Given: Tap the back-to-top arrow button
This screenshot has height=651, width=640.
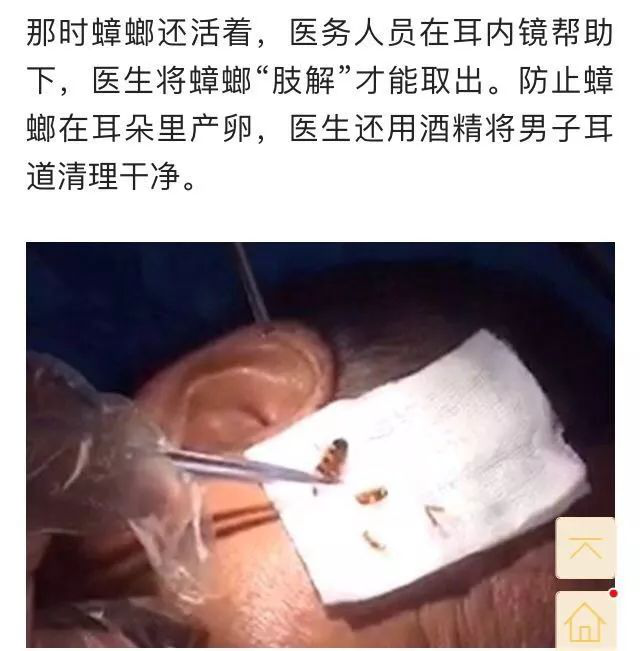Looking at the screenshot, I should click(585, 547).
